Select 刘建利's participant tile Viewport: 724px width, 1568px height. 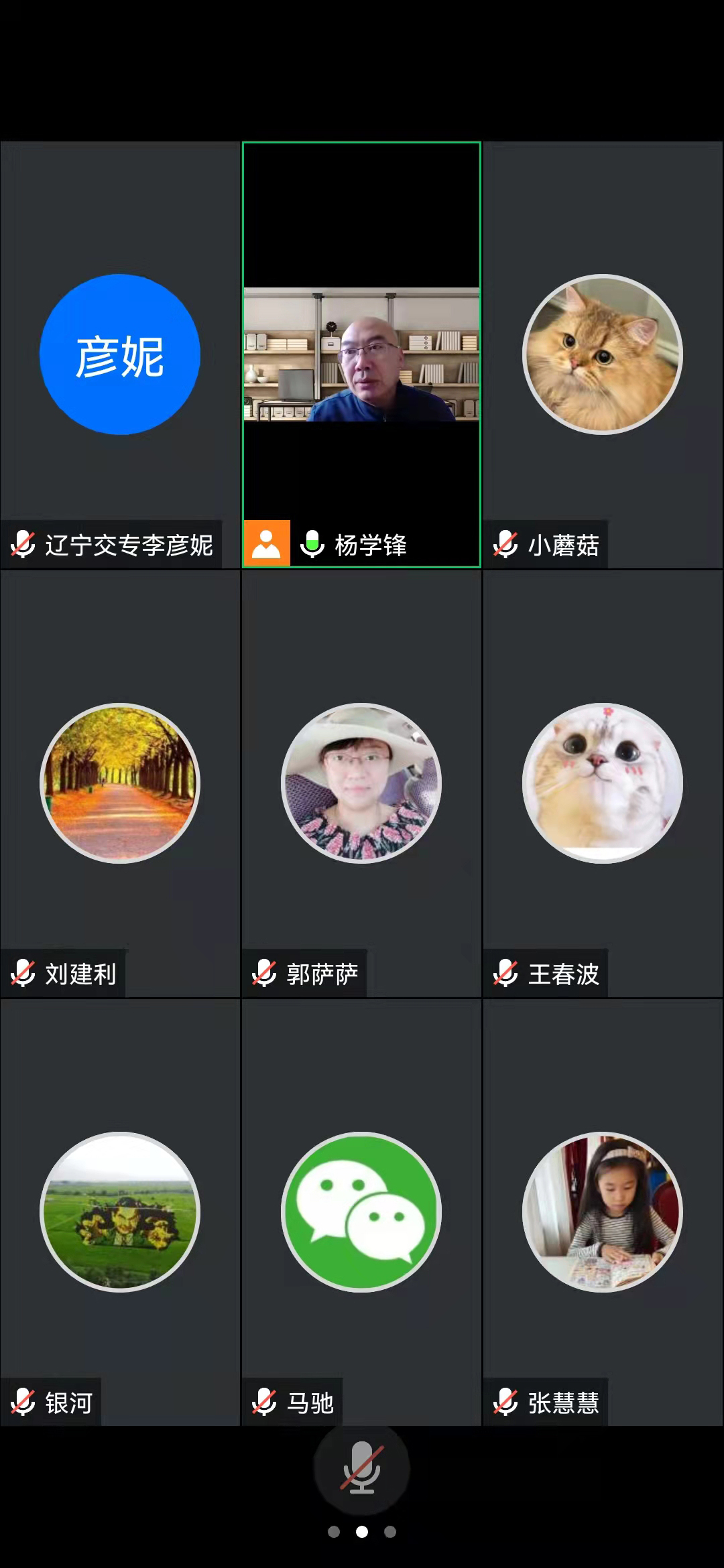pos(120,783)
